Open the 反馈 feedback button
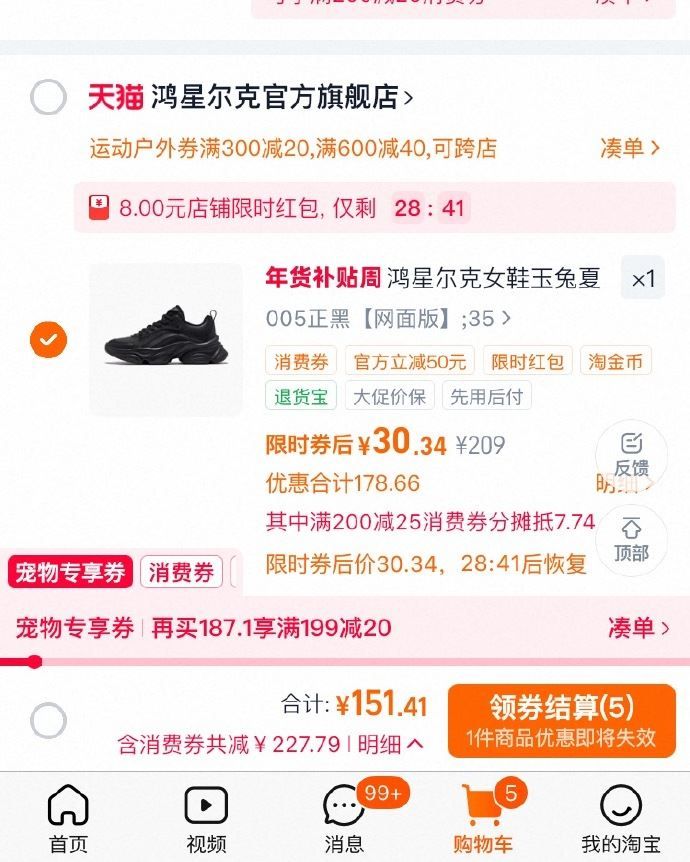The image size is (690, 862). (631, 455)
